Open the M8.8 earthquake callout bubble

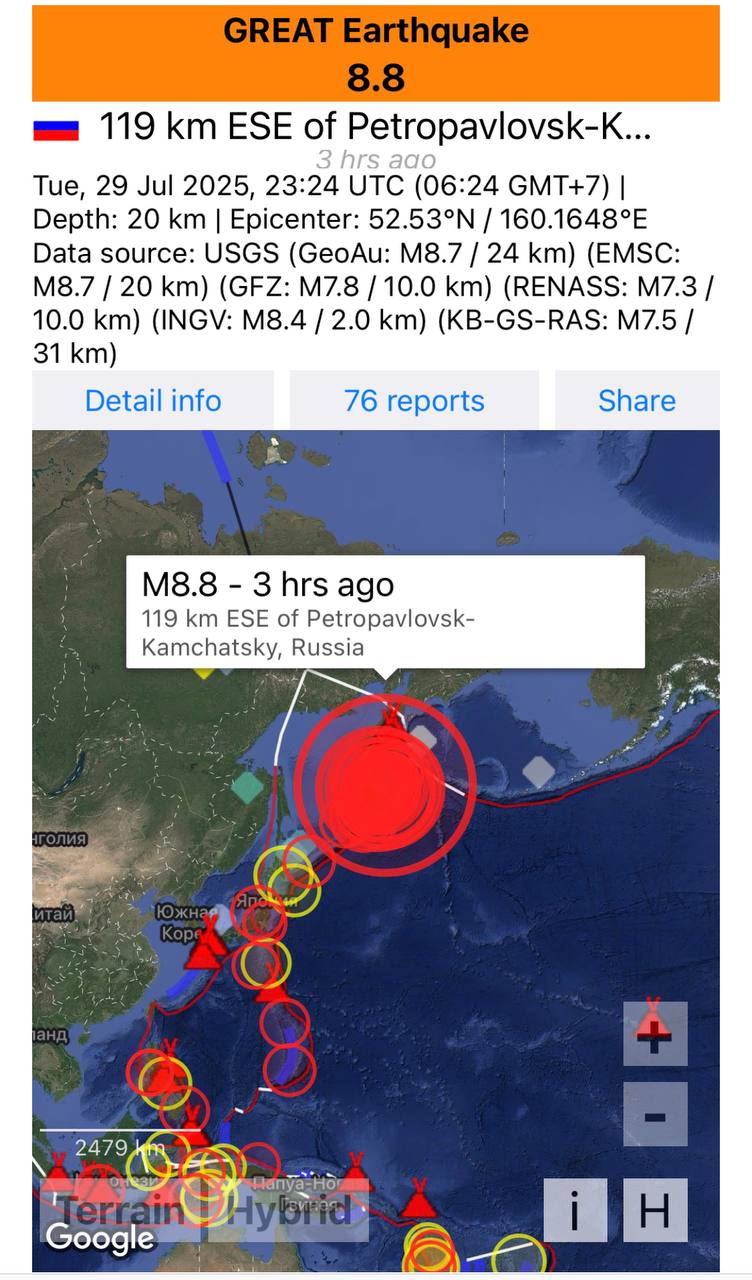(x=385, y=611)
